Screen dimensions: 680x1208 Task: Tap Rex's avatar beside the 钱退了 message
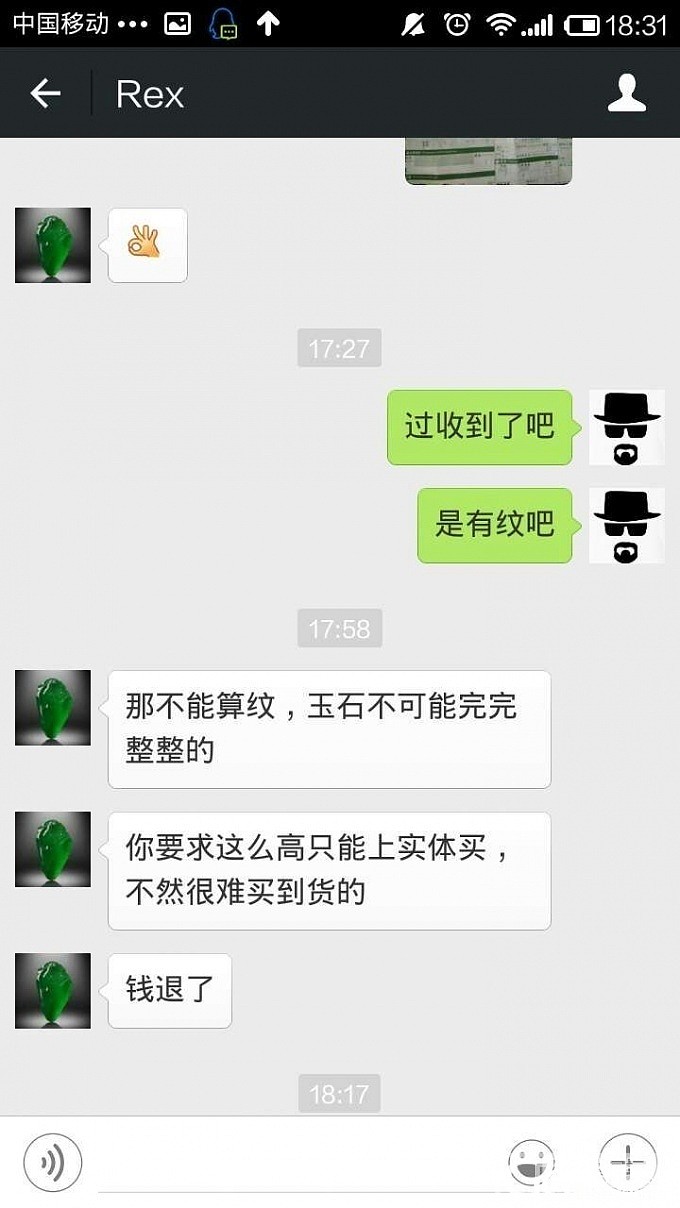click(x=53, y=990)
